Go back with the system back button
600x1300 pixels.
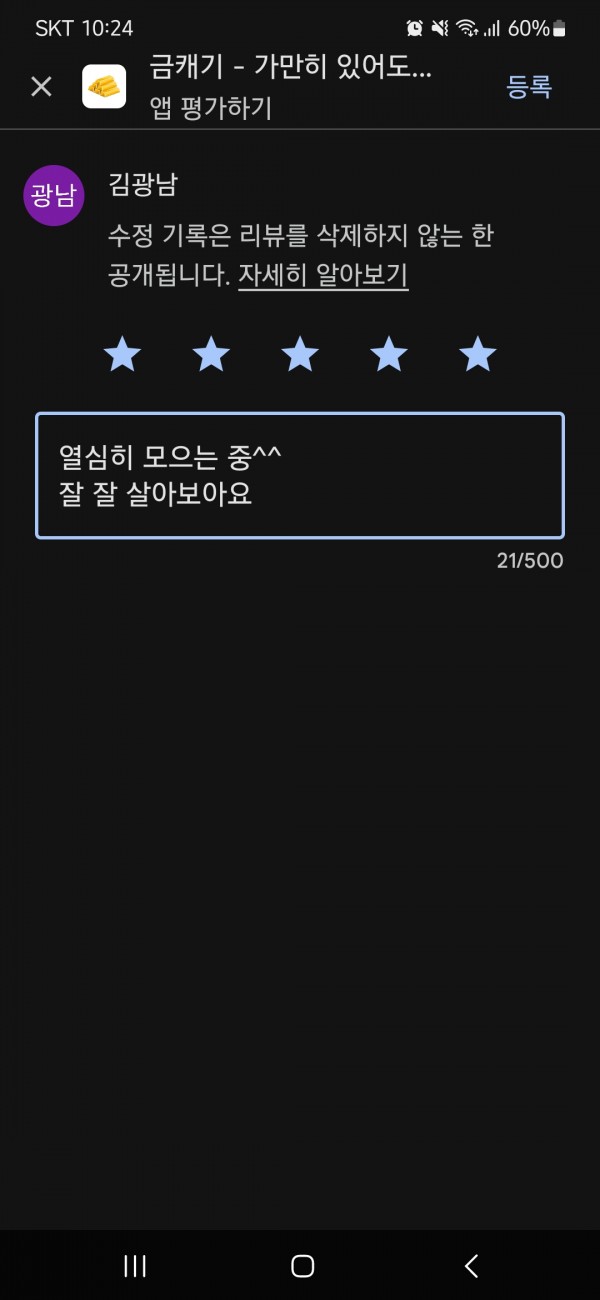[x=472, y=1266]
